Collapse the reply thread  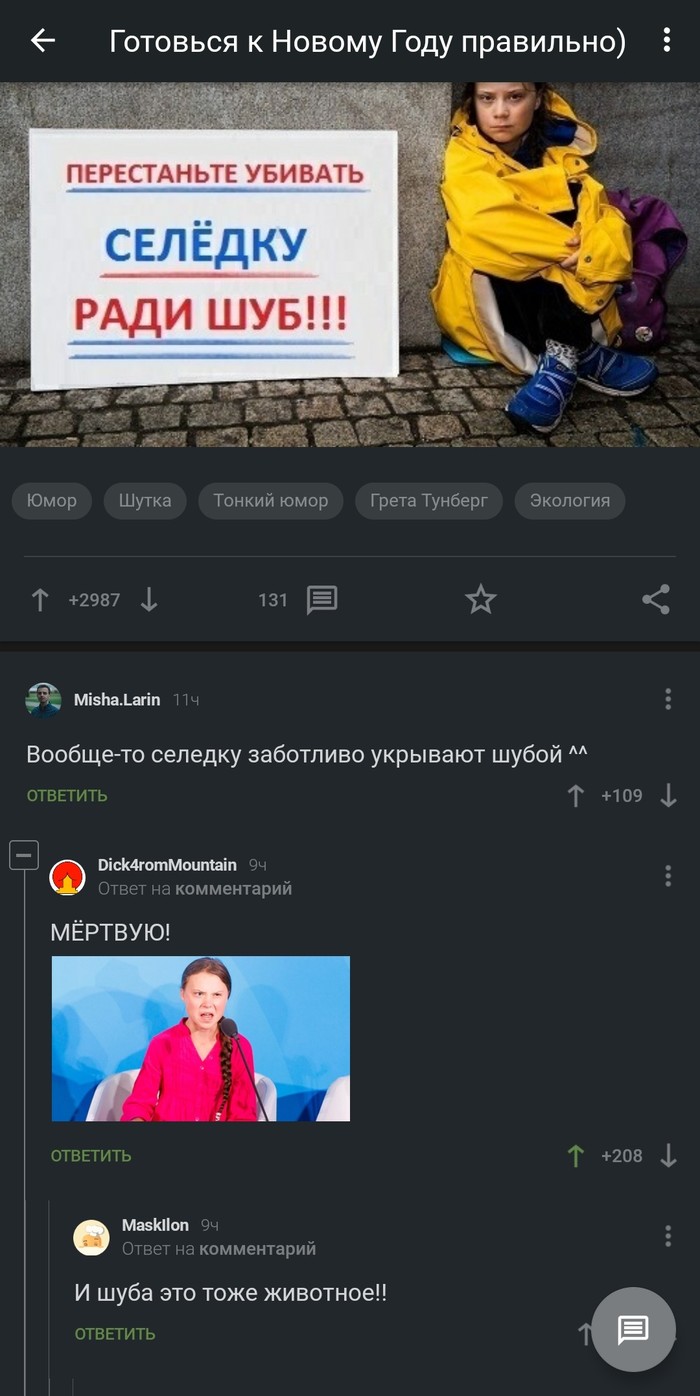click(24, 855)
